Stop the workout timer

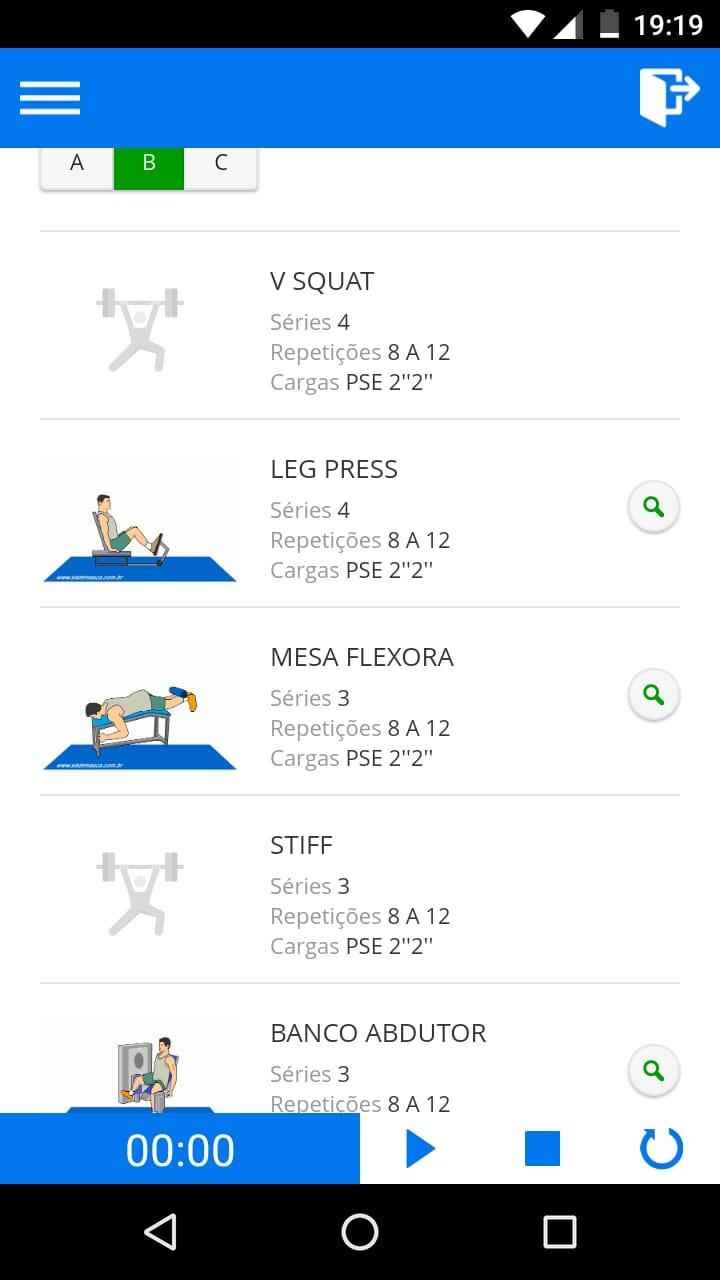(542, 1149)
